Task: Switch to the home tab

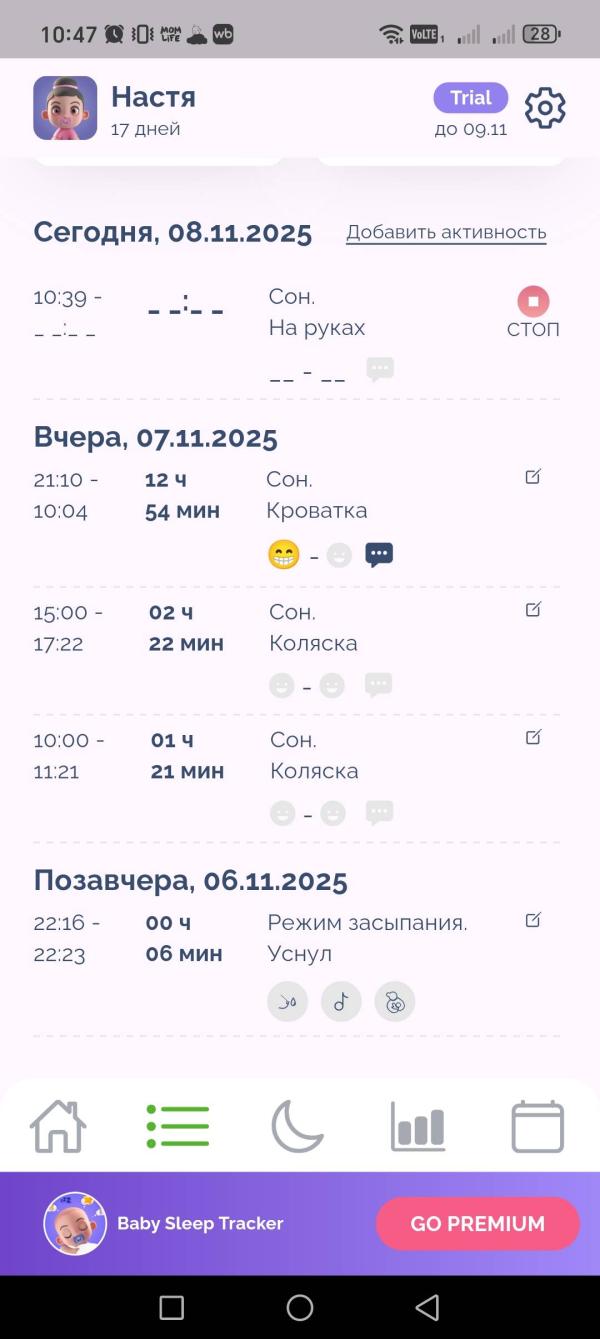Action: pyautogui.click(x=58, y=1126)
